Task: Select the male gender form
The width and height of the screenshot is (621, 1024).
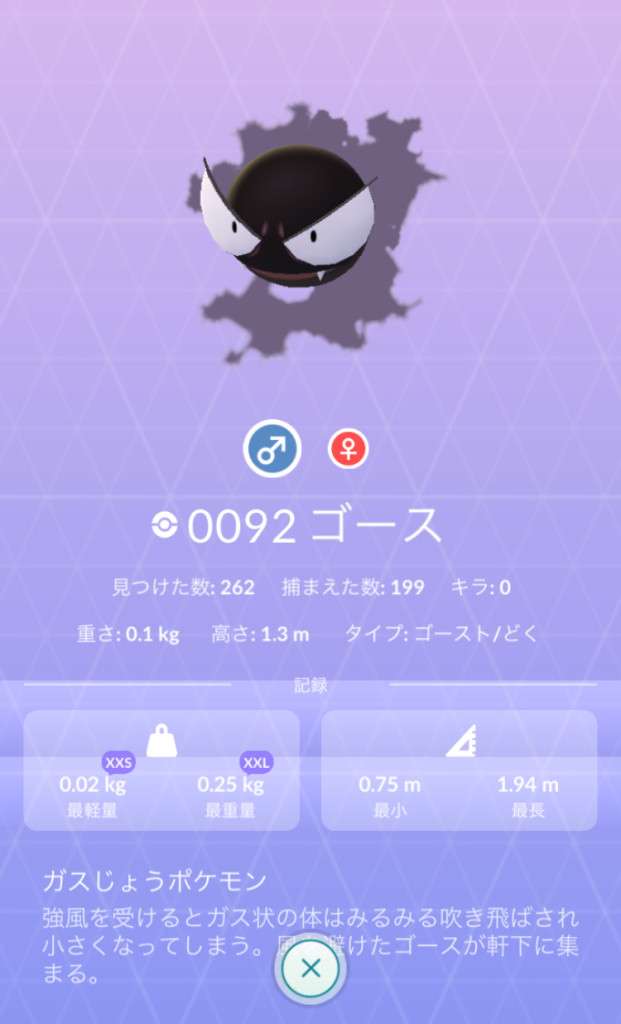Action: pyautogui.click(x=272, y=449)
